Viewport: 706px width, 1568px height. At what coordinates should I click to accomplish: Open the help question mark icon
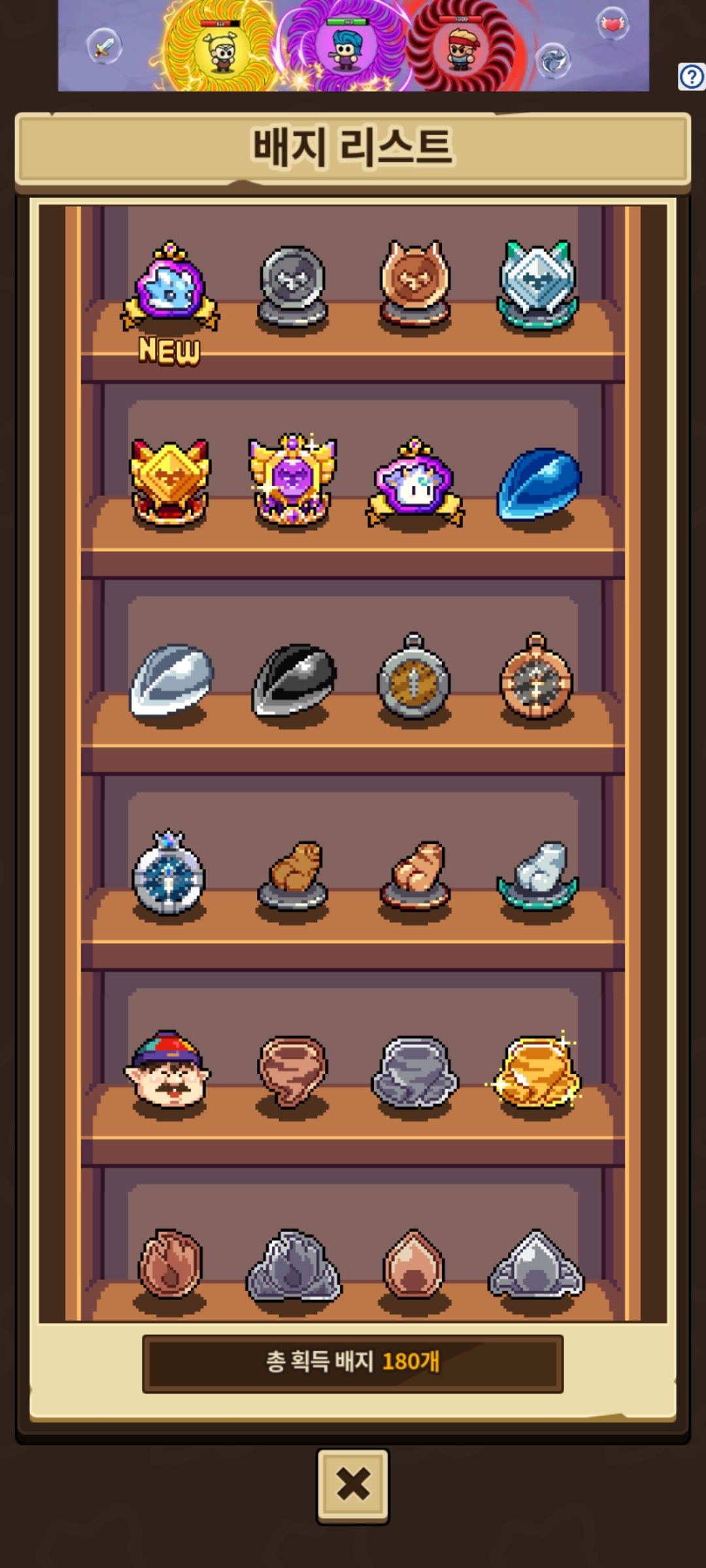pos(691,77)
